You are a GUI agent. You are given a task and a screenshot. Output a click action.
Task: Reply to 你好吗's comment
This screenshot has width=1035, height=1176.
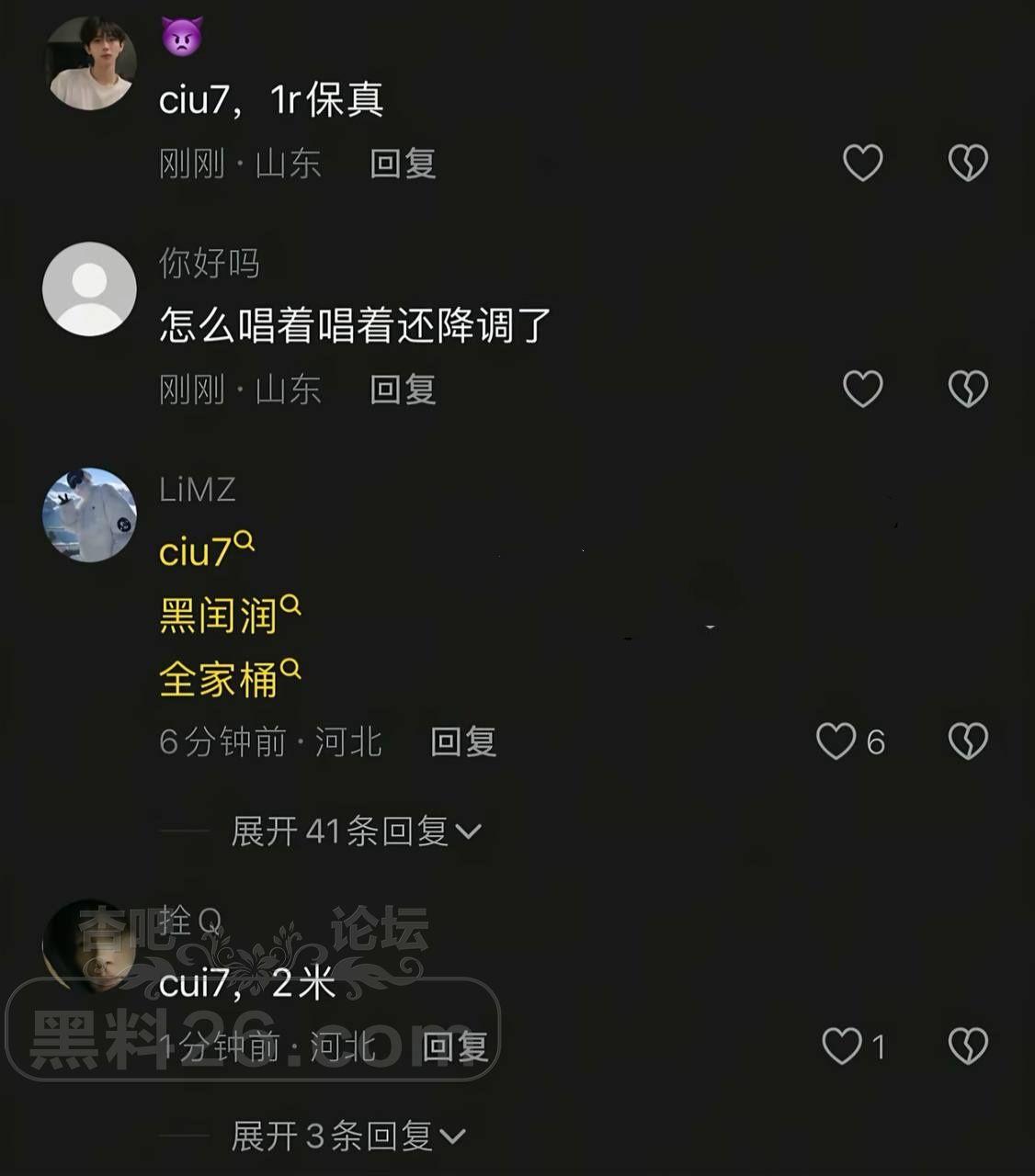coord(403,390)
